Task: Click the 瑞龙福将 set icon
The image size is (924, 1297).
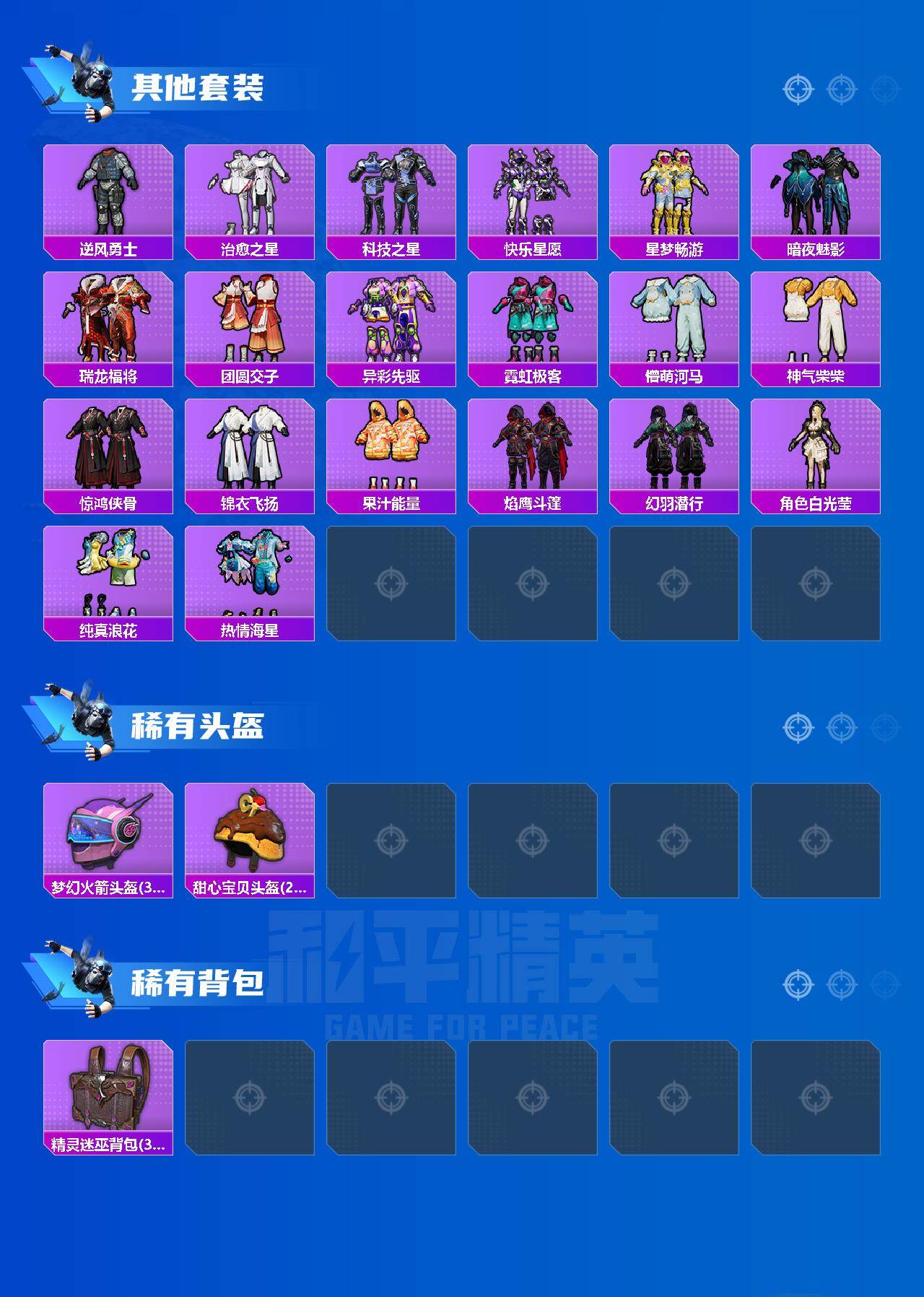Action: tap(108, 318)
